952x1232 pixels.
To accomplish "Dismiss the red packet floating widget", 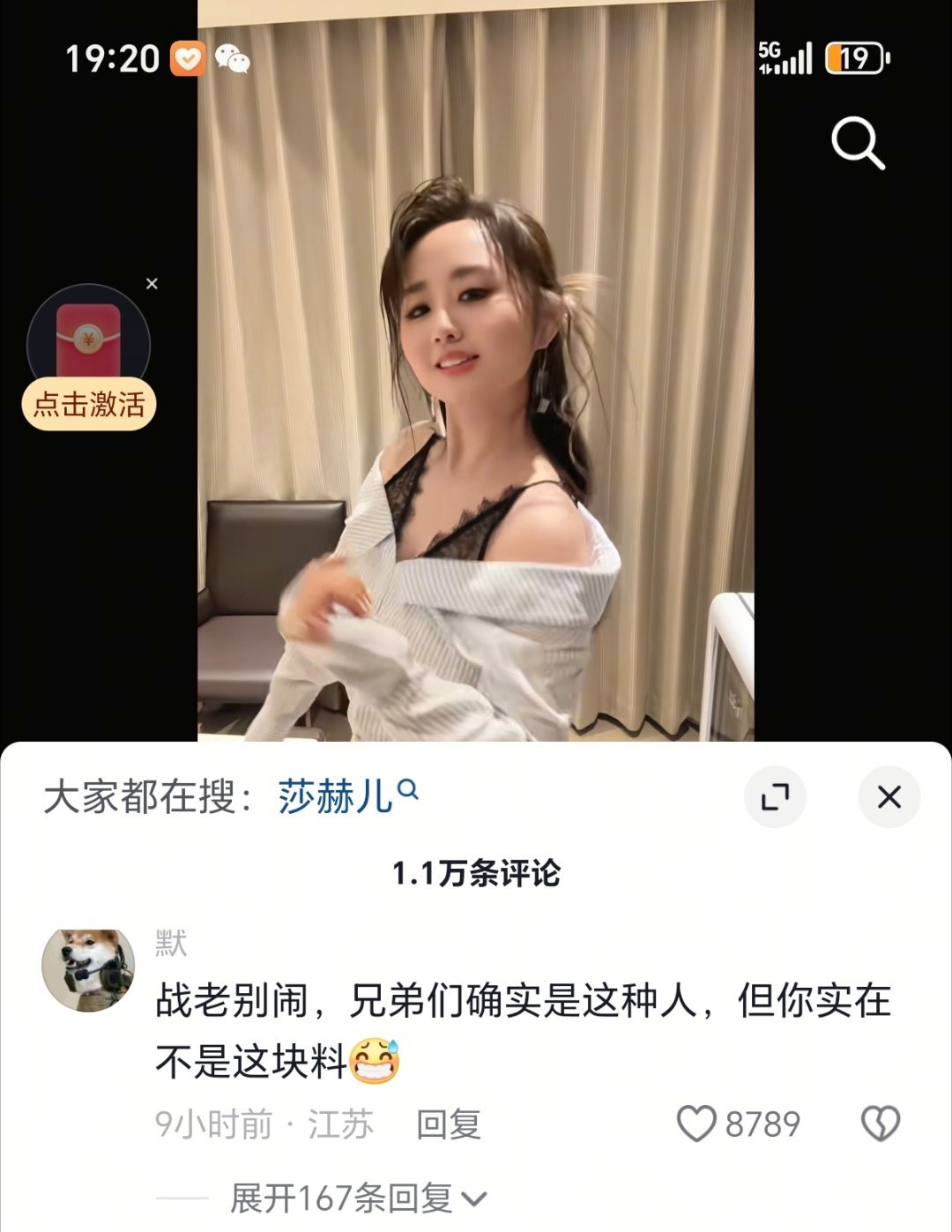I will (x=152, y=284).
